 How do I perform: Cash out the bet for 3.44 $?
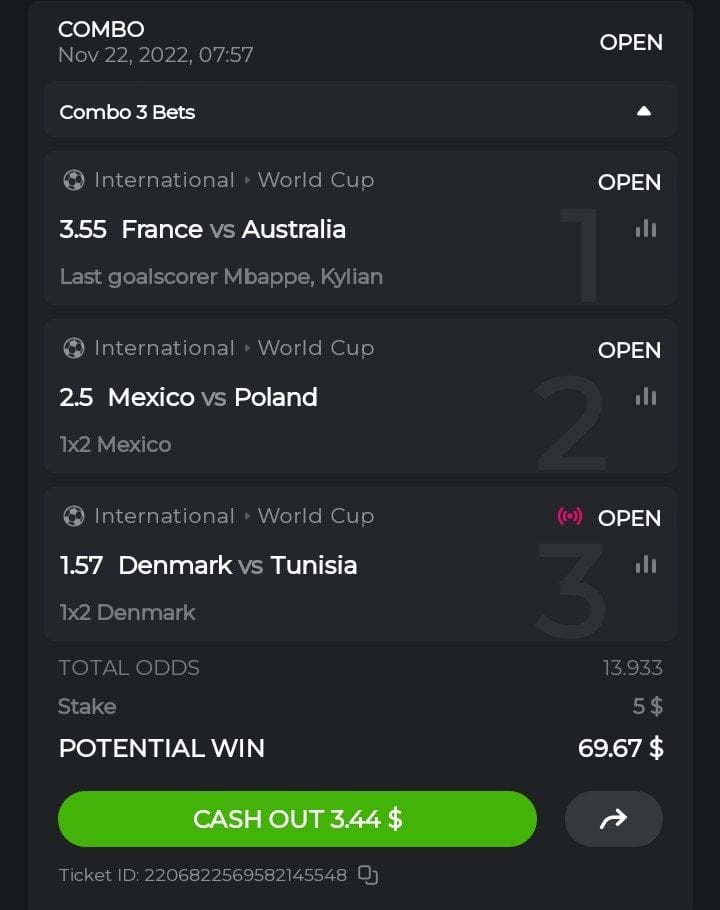297,819
